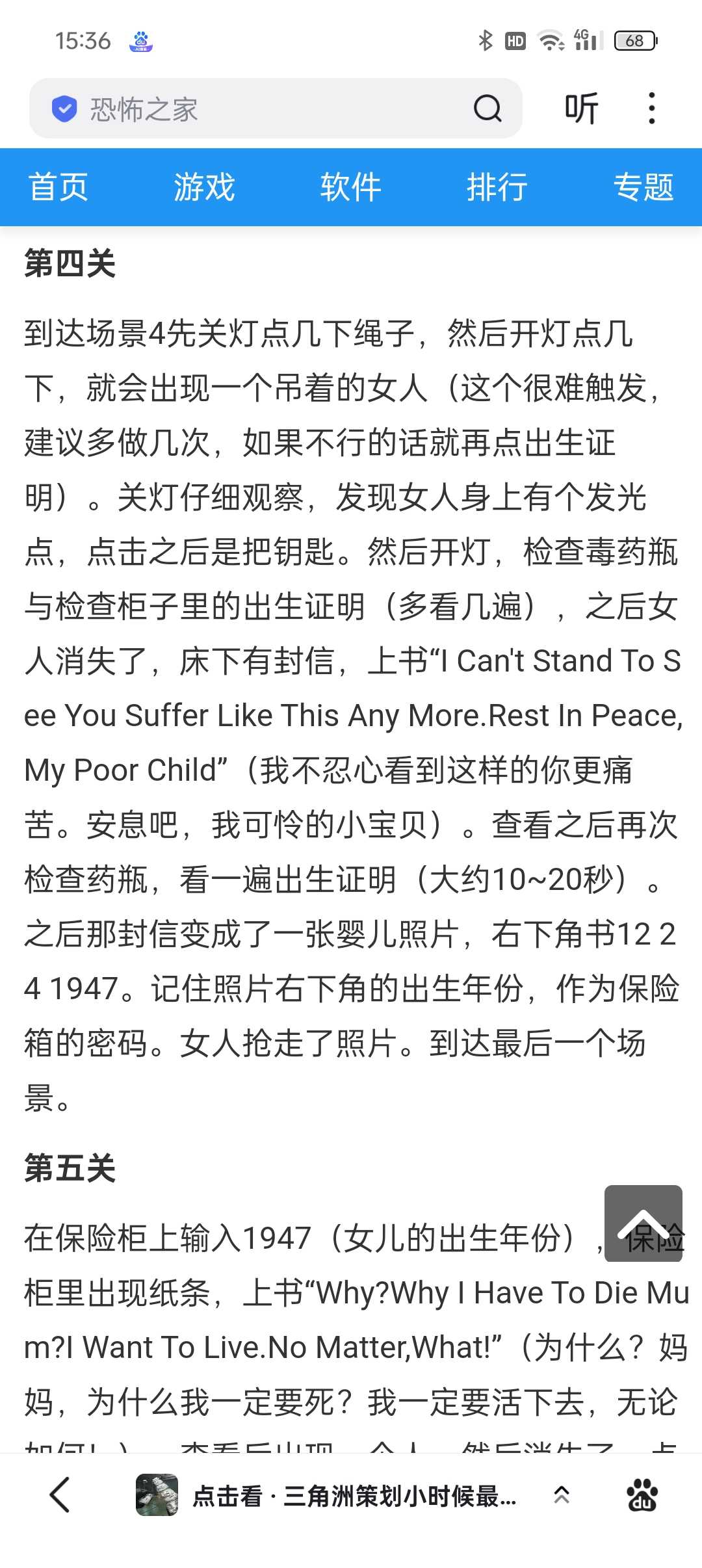Open the 软件 section
The image size is (702, 1568).
(x=350, y=188)
